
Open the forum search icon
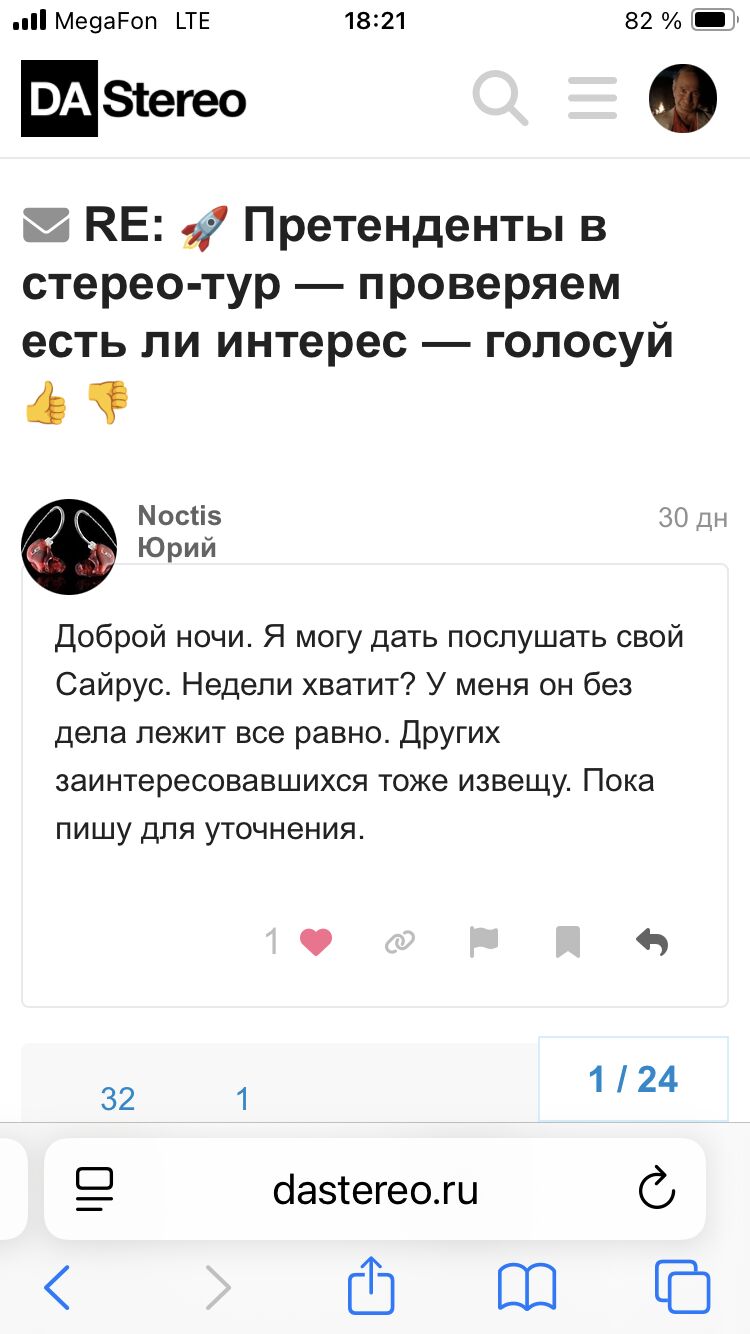pos(500,98)
